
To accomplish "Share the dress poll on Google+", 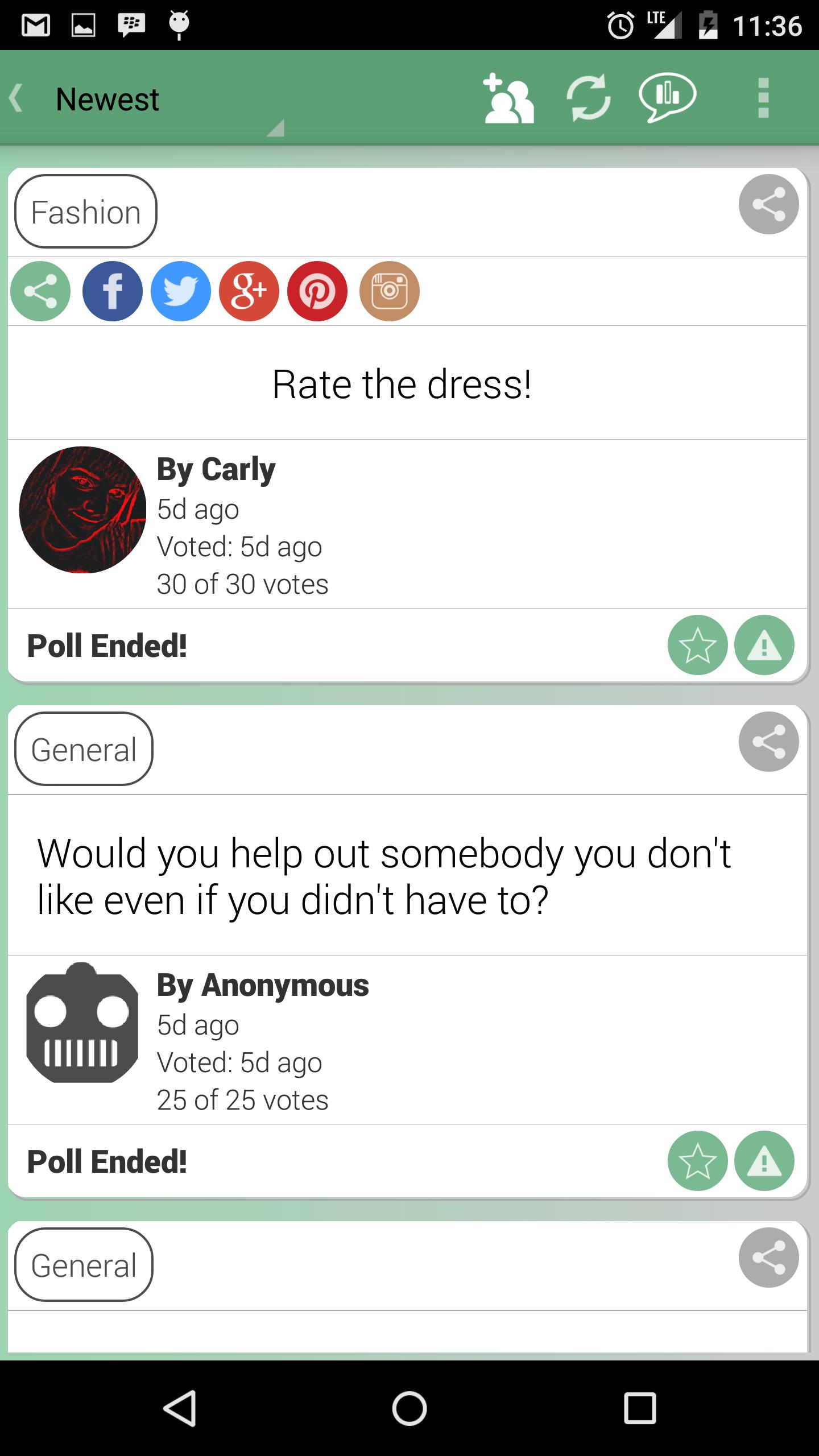I will [249, 291].
